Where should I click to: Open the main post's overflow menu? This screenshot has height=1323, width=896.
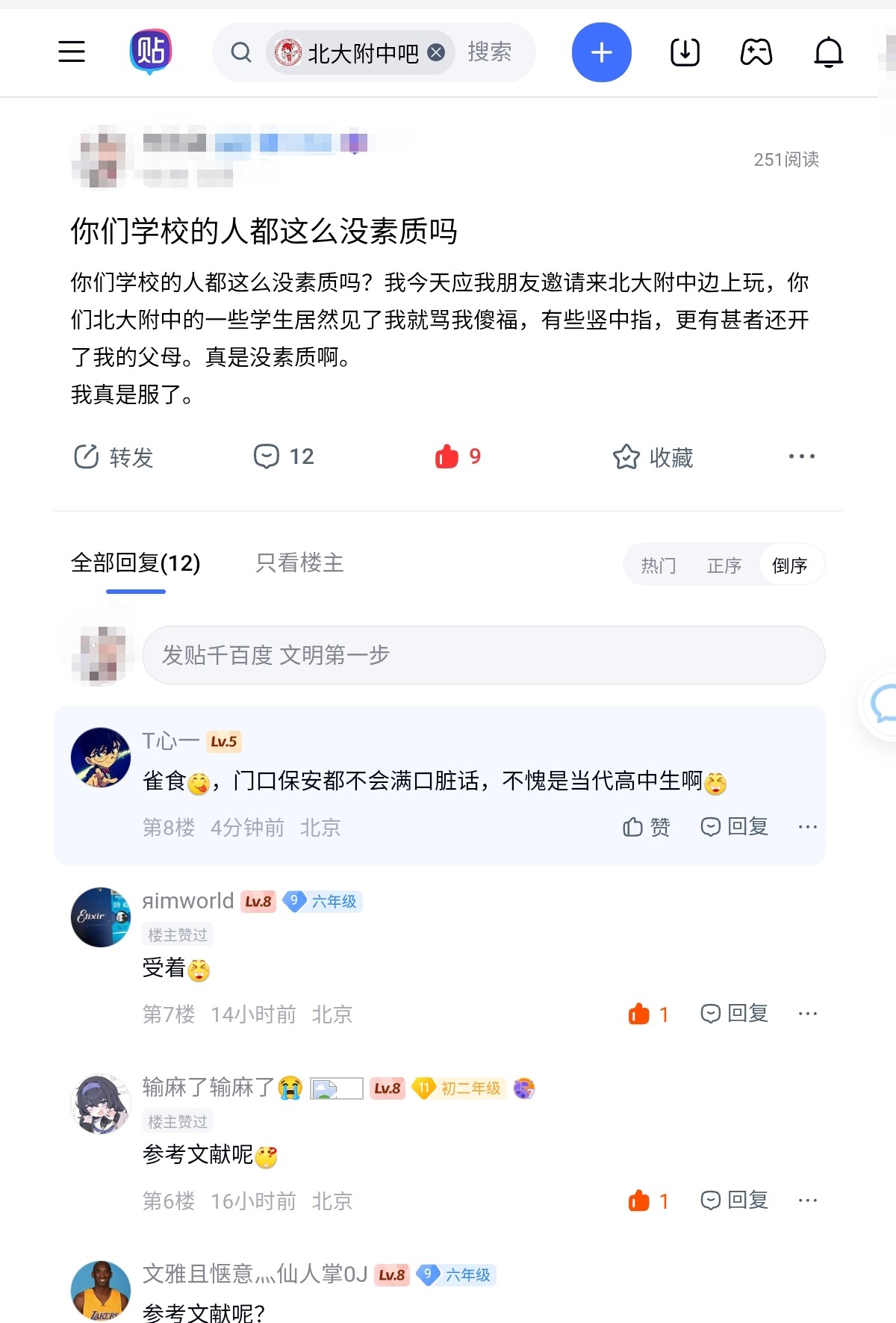tap(801, 456)
